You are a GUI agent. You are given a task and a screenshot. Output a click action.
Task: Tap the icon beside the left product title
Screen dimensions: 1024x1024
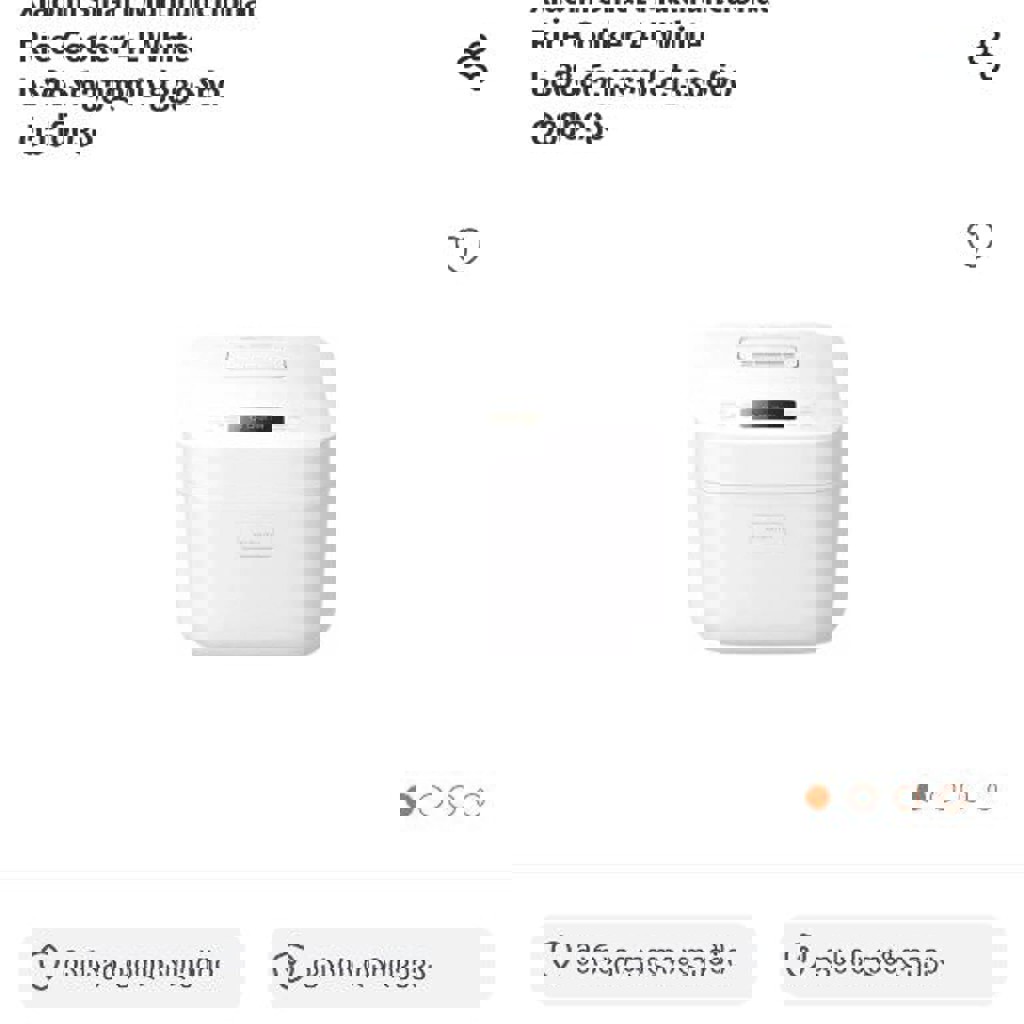tap(474, 63)
